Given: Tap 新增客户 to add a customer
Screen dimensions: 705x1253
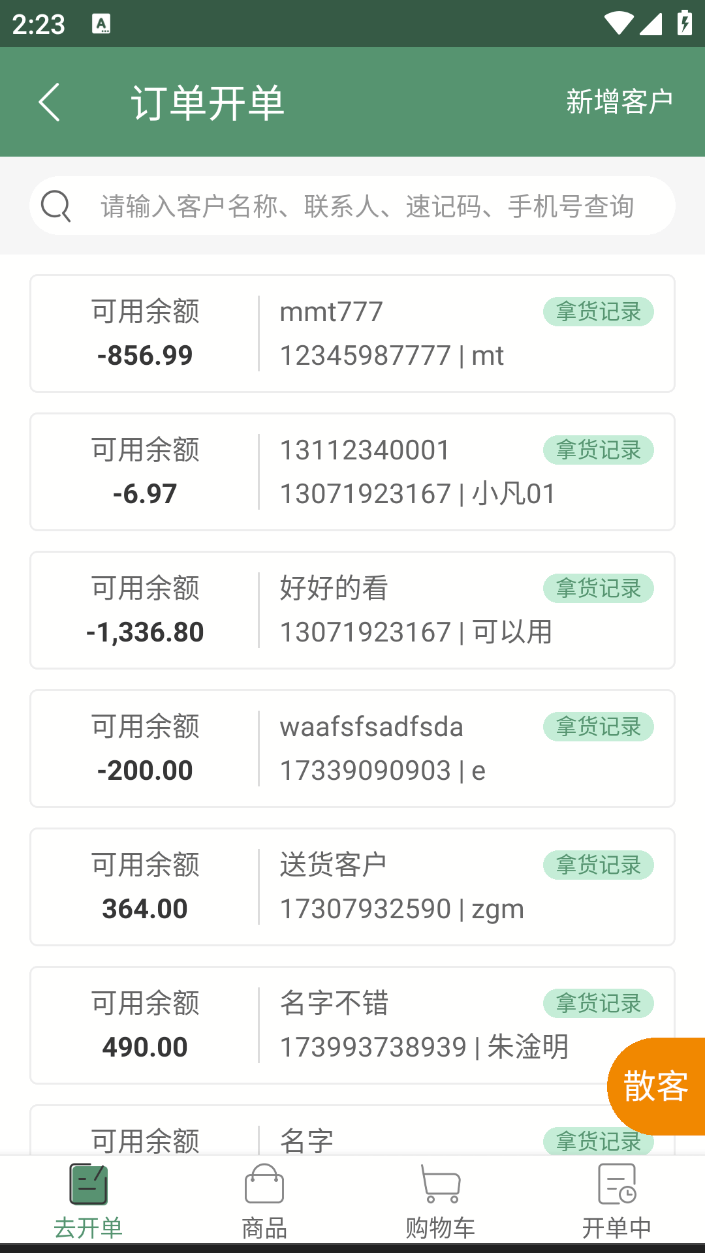Looking at the screenshot, I should 619,101.
